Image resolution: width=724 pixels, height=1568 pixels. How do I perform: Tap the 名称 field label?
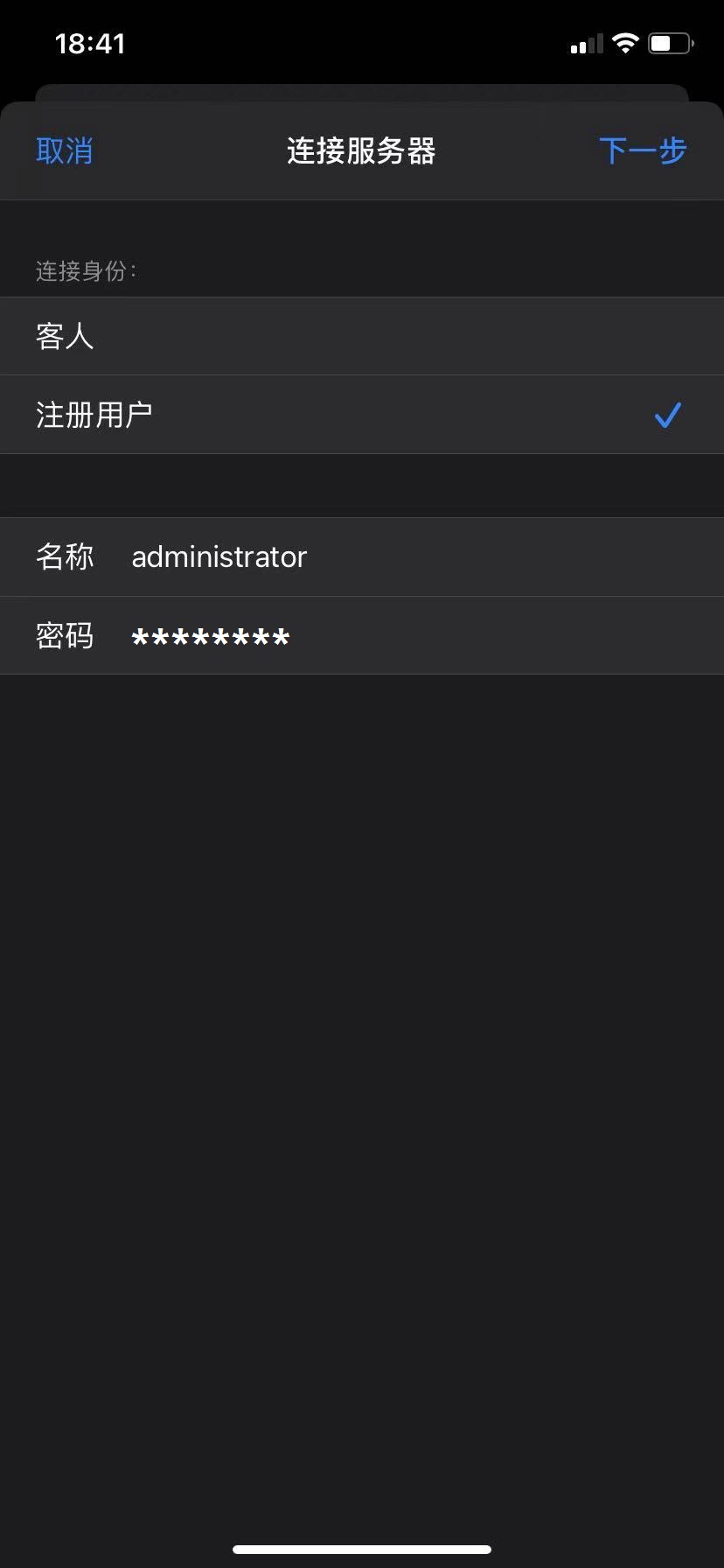tap(64, 556)
